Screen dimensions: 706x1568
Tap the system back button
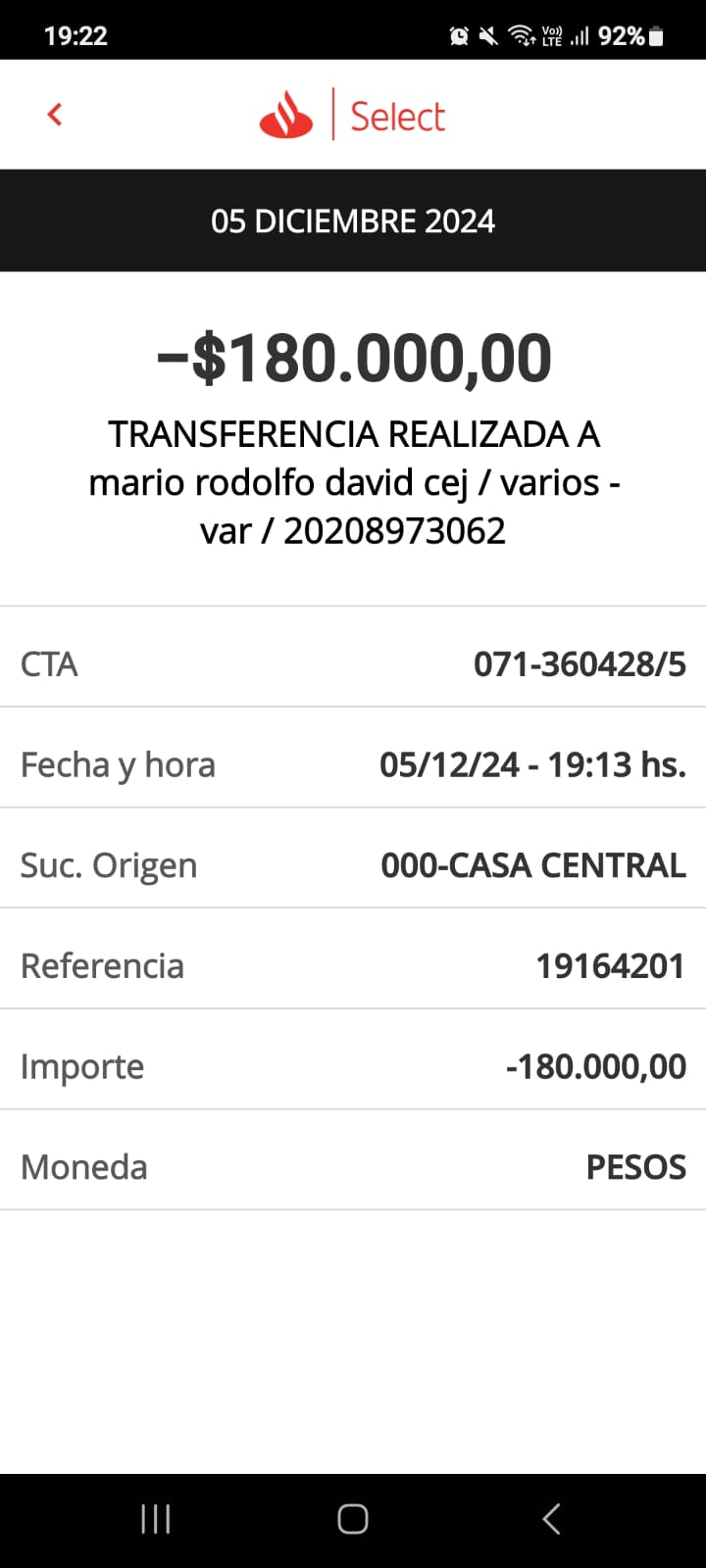click(x=551, y=1519)
